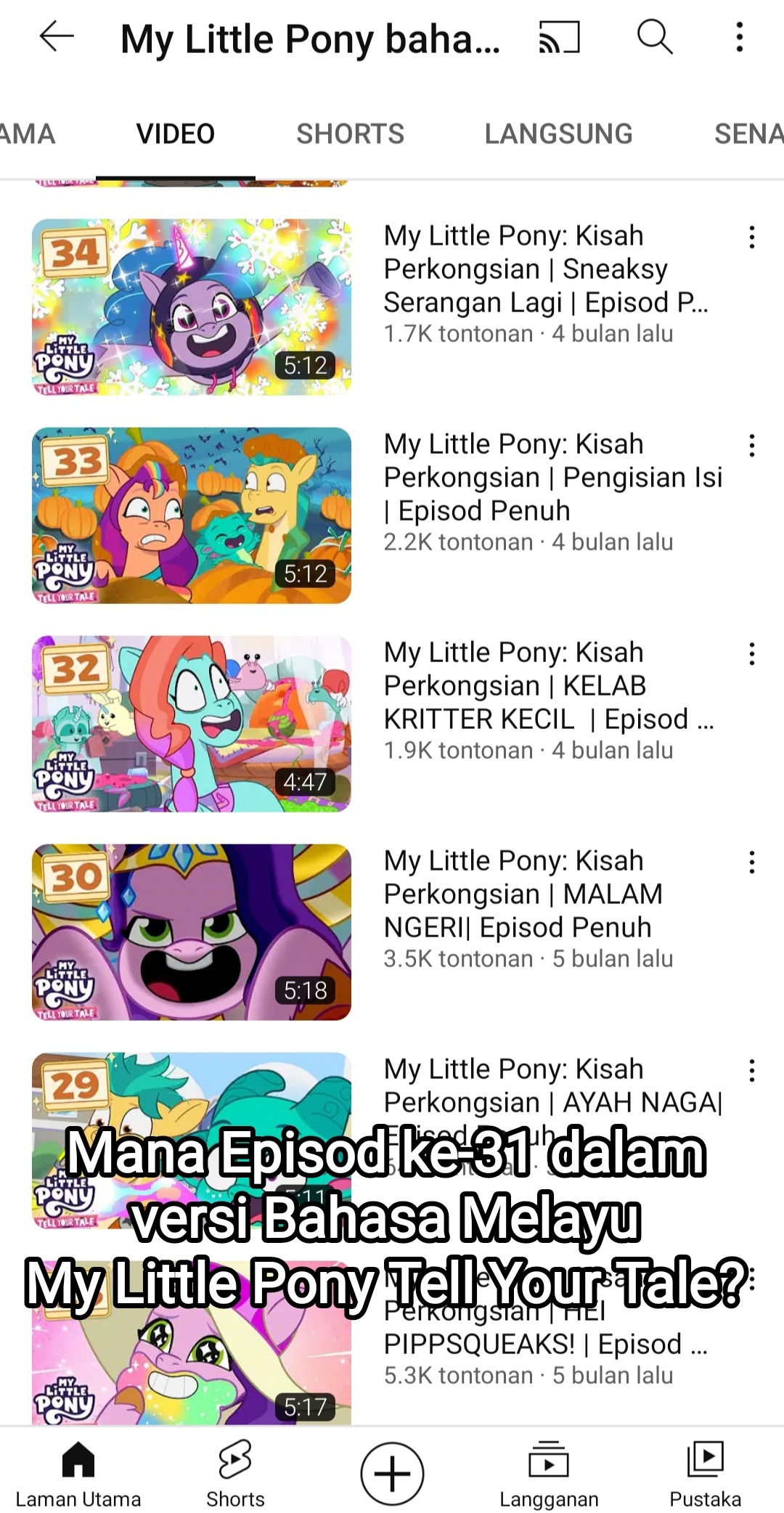Open Shorts in bottom navigation
The height and width of the screenshot is (1513, 784).
click(235, 1474)
